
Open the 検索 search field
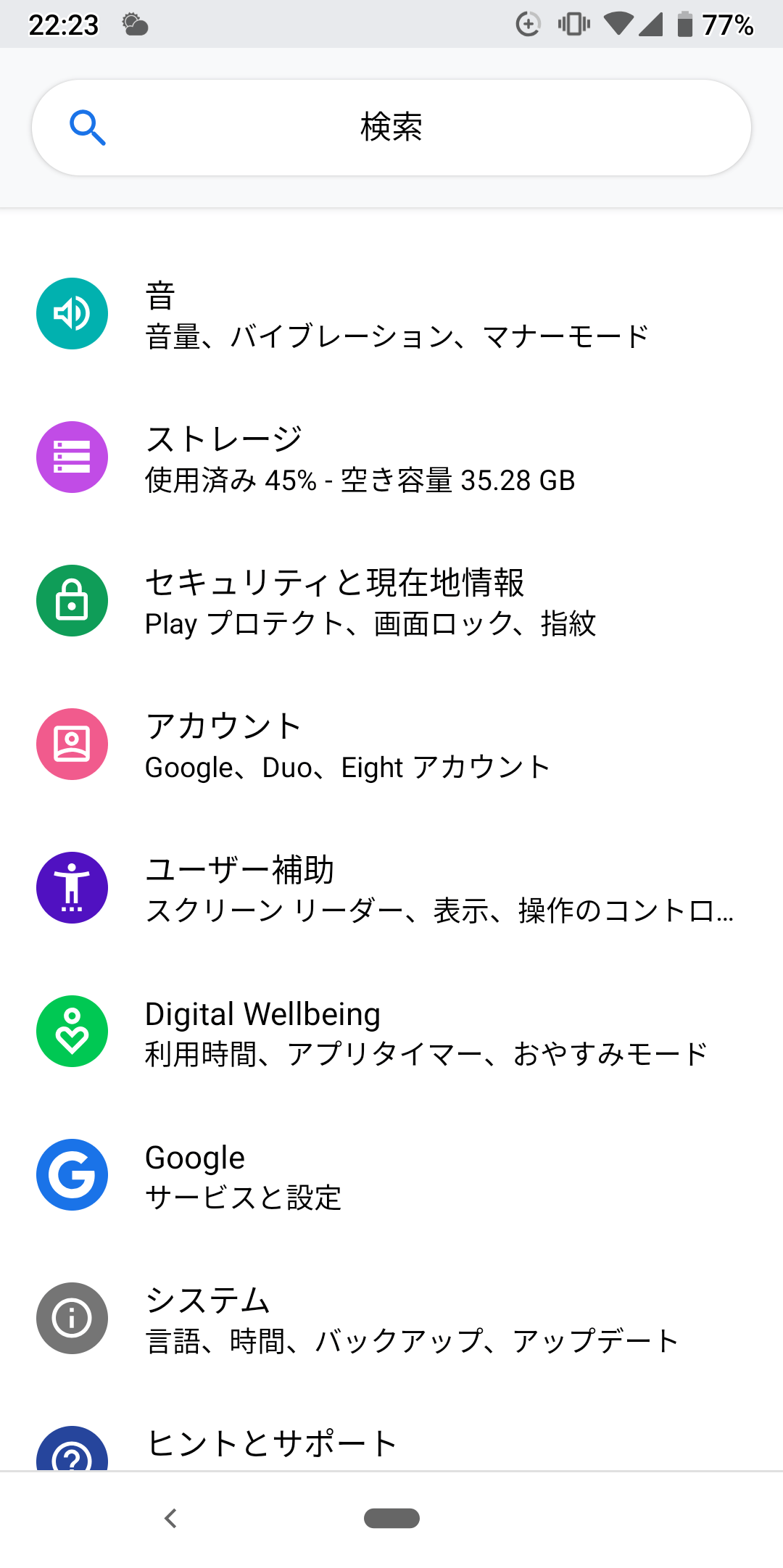[391, 127]
